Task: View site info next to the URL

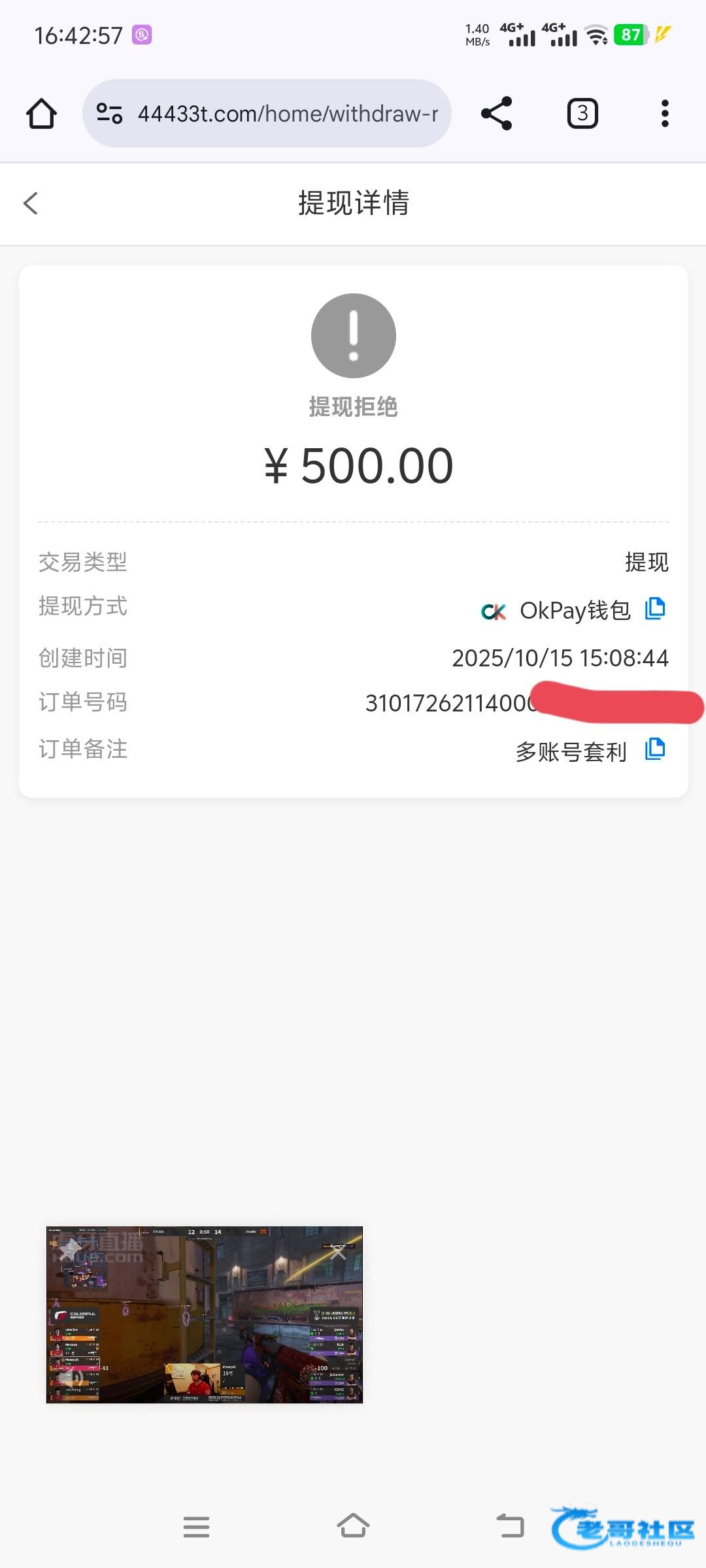Action: pyautogui.click(x=109, y=114)
